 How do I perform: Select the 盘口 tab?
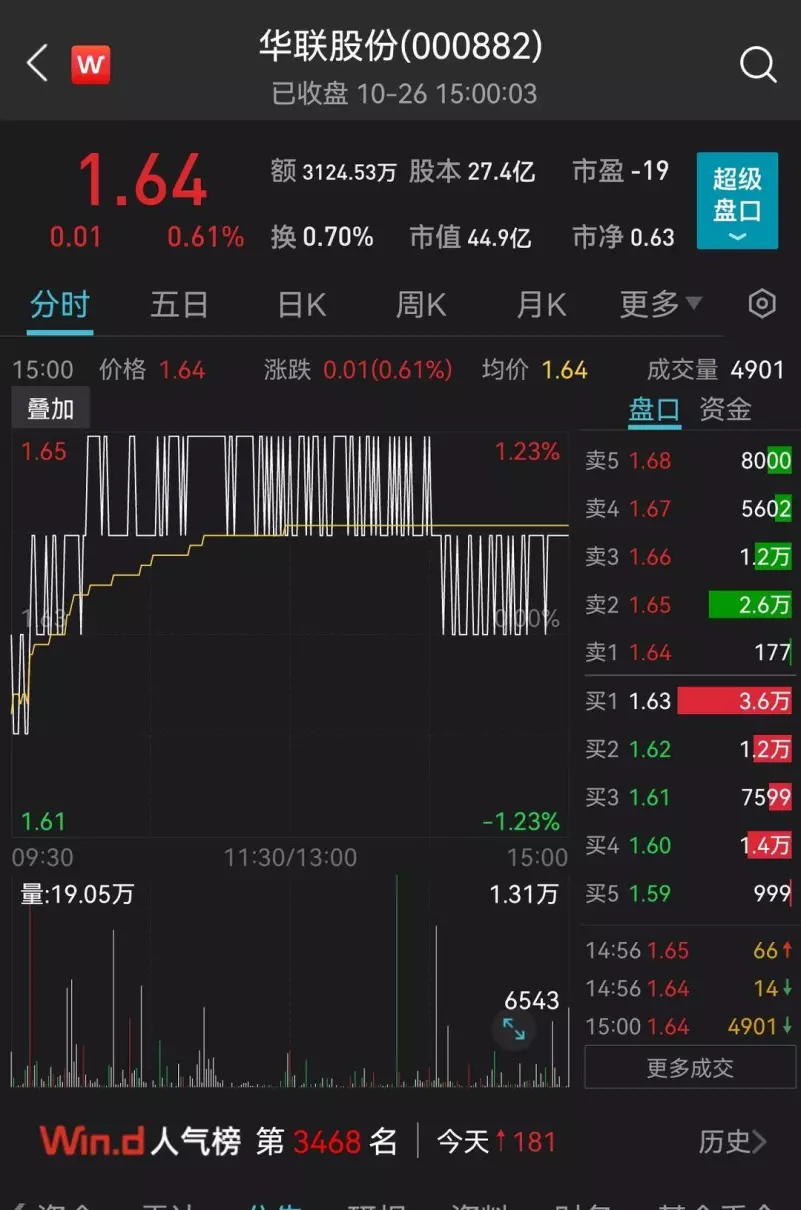tap(654, 409)
